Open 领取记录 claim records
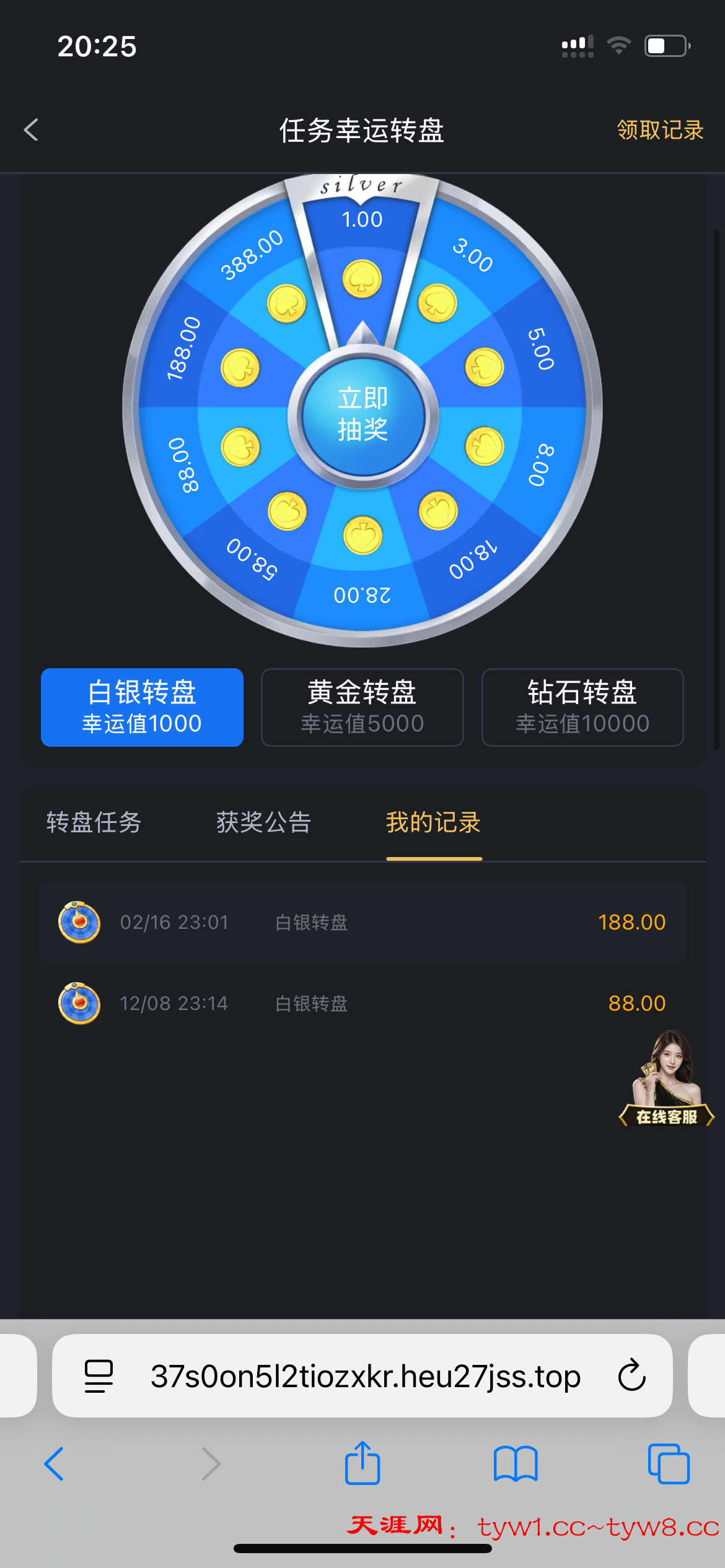The width and height of the screenshot is (725, 1568). pyautogui.click(x=660, y=130)
